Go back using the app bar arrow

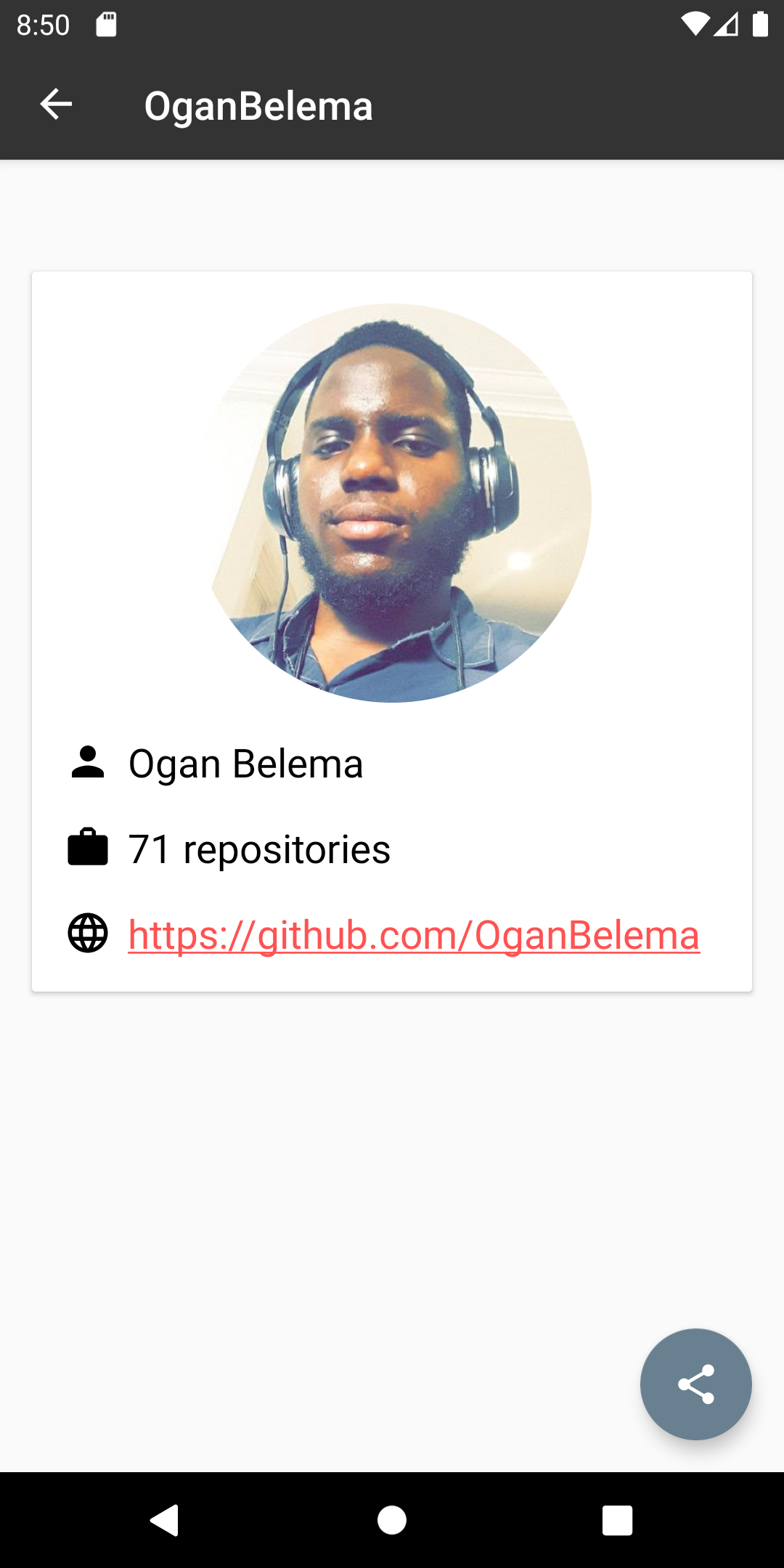56,105
